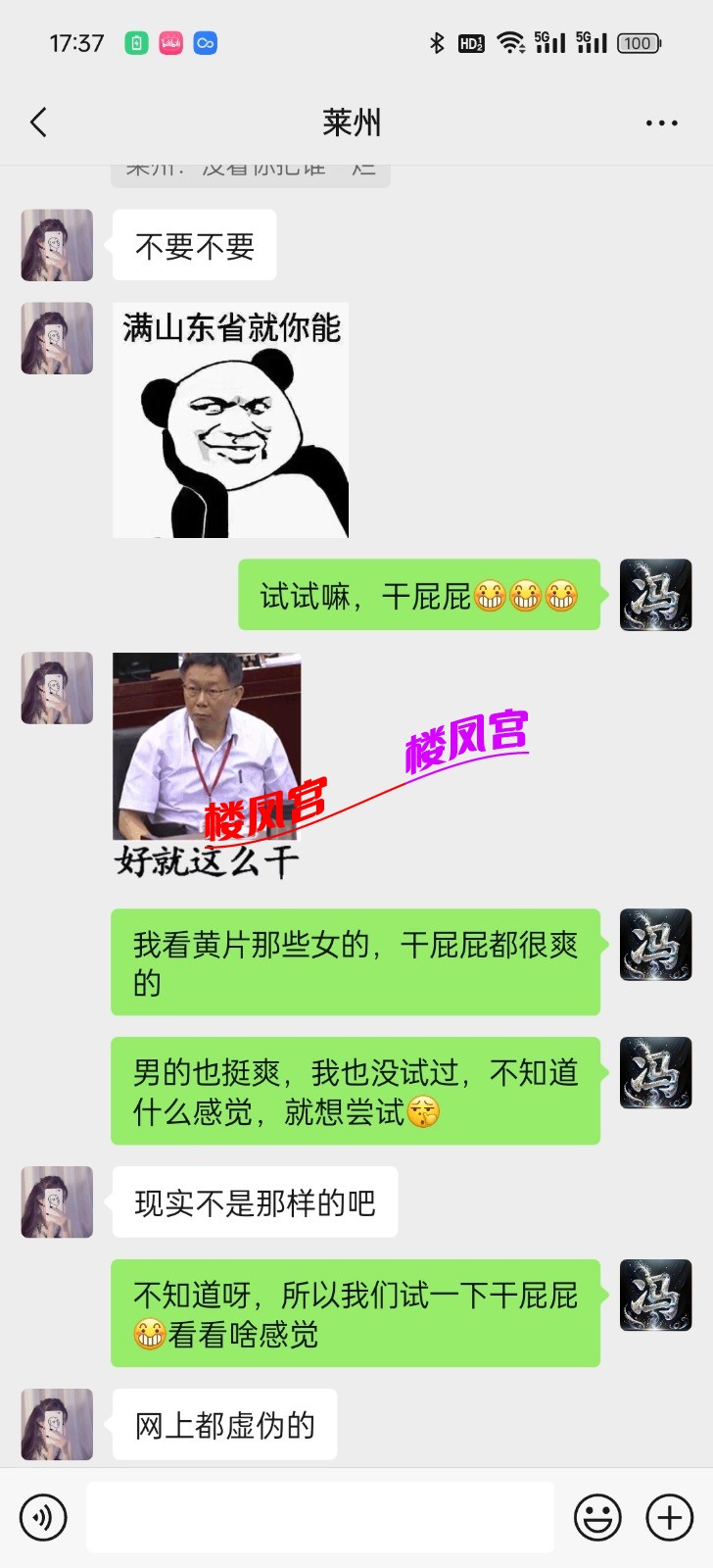Tap the battery percentage indicator
Screen dimensions: 713x1568
(x=641, y=42)
